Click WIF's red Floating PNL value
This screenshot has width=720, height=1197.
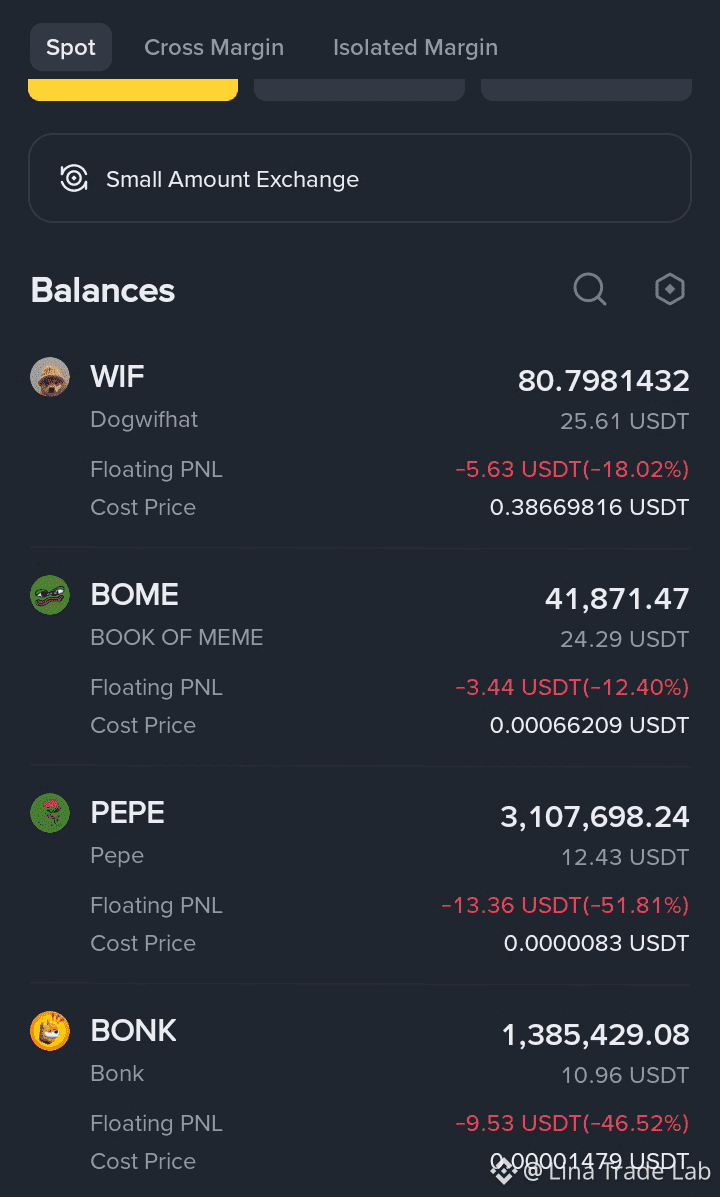tap(572, 469)
